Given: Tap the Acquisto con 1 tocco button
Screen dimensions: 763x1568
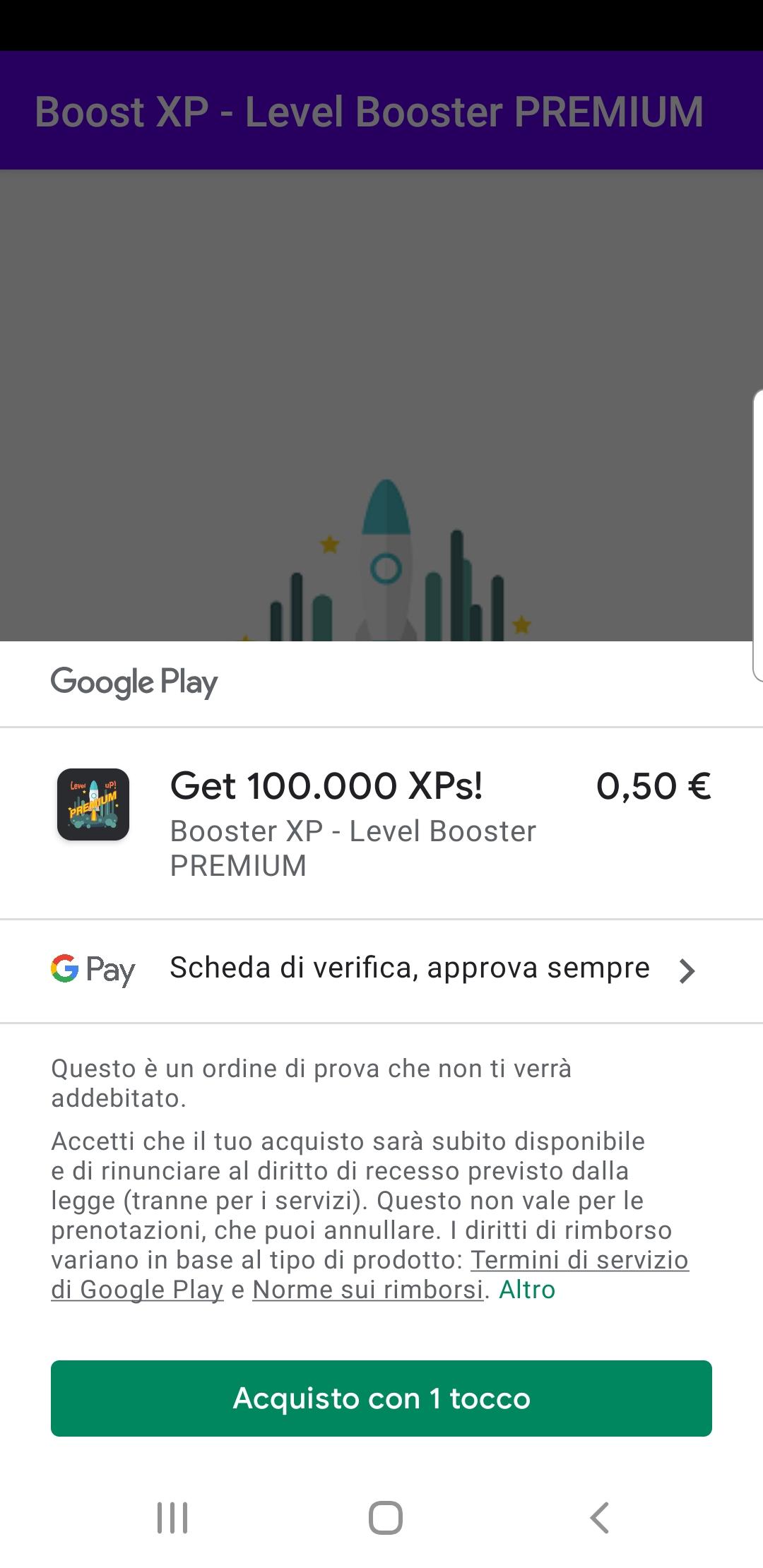Looking at the screenshot, I should coord(381,1398).
